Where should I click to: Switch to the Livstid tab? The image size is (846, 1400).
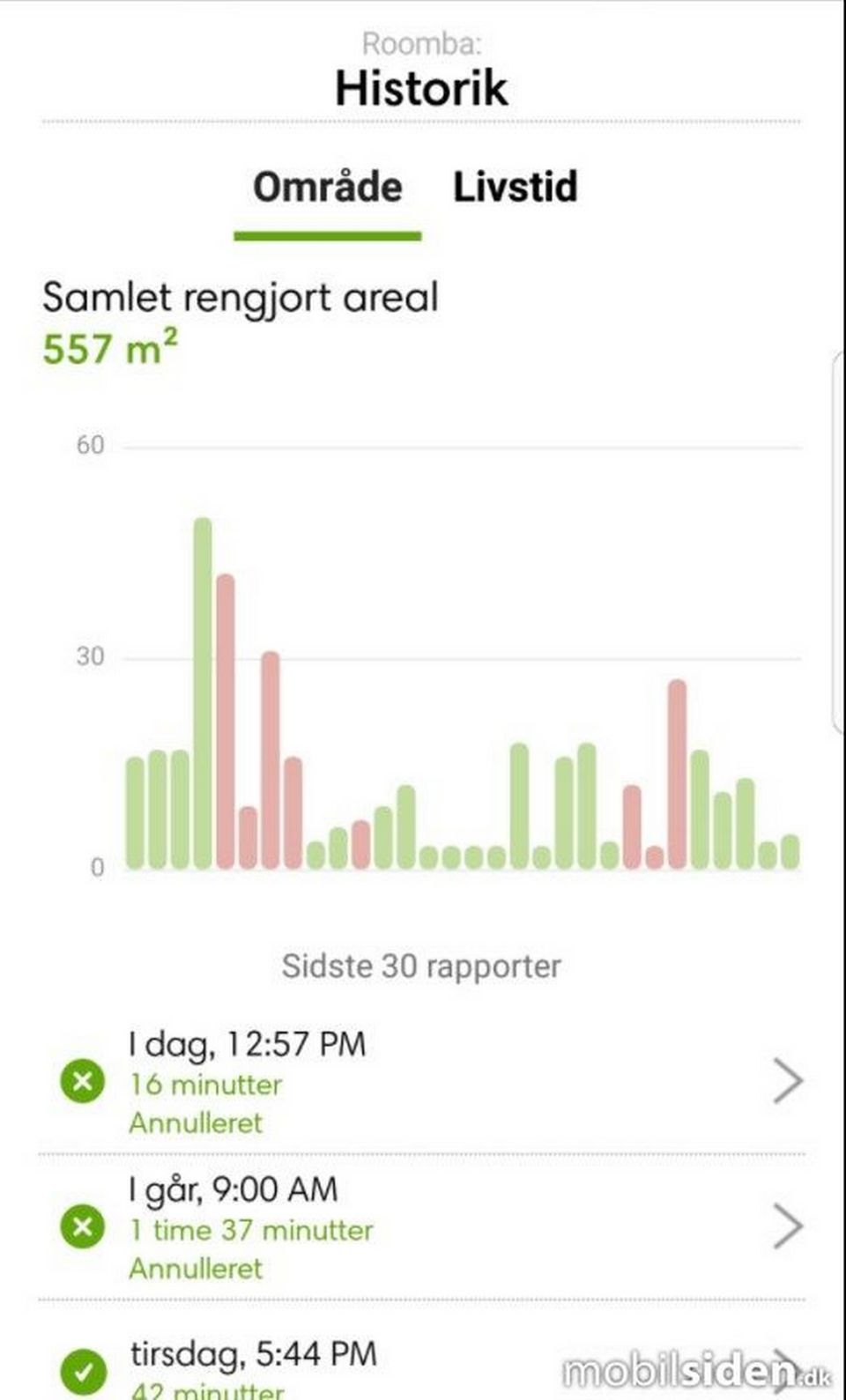515,187
